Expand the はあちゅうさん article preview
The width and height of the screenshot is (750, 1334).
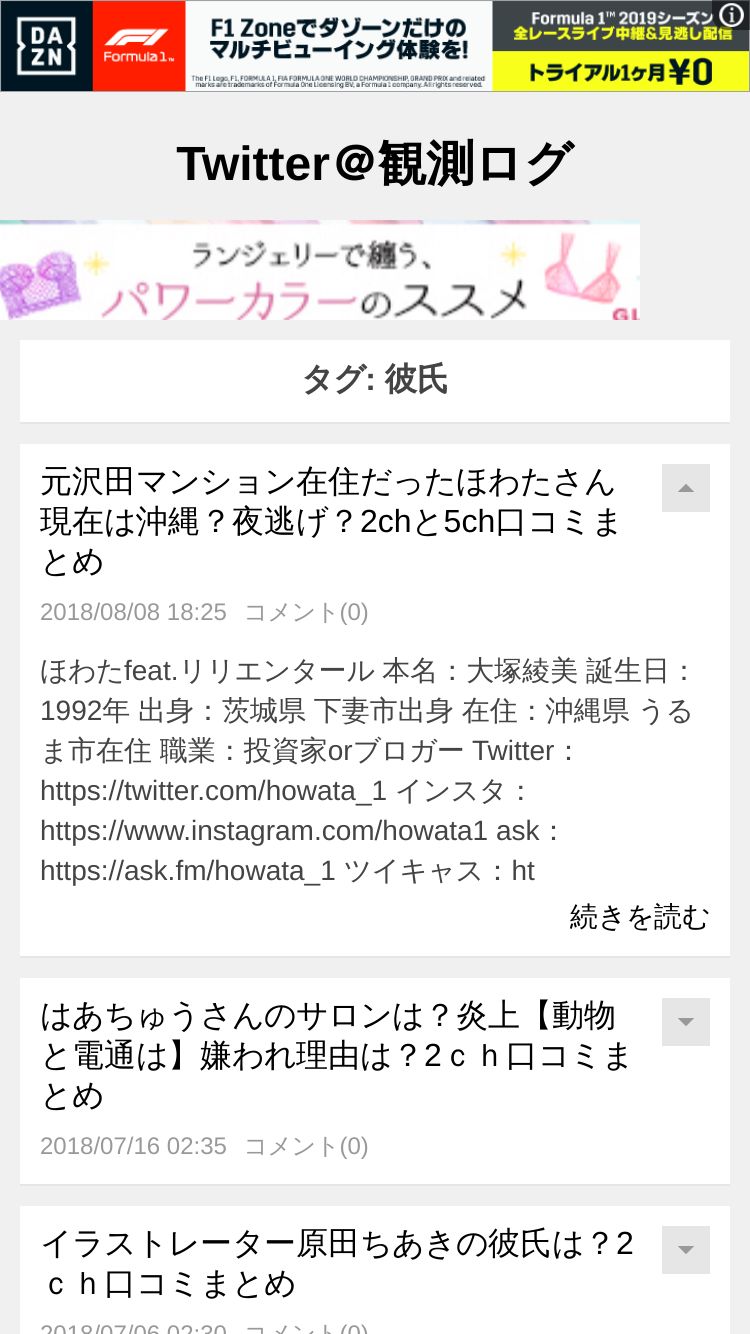pyautogui.click(x=686, y=1022)
